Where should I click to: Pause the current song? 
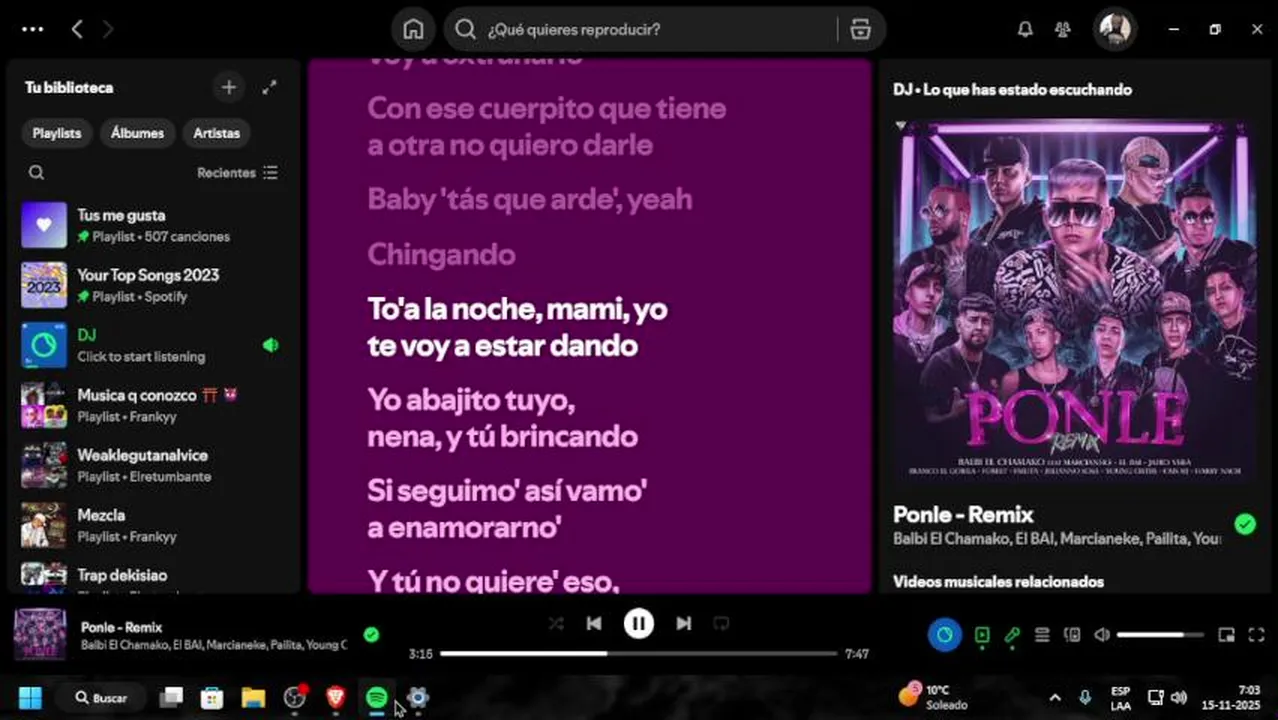click(x=638, y=624)
